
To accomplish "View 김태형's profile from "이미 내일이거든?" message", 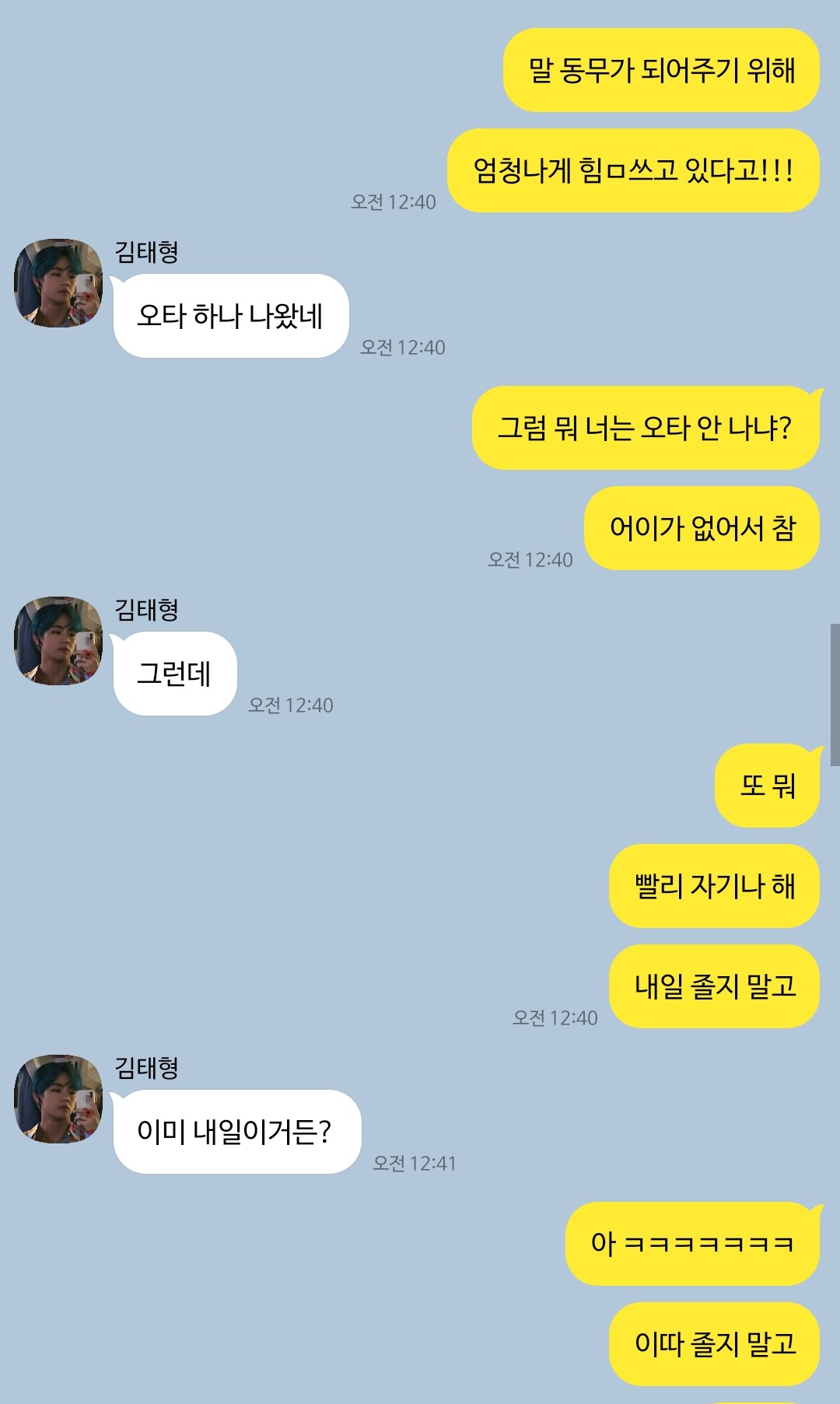I will (58, 1099).
